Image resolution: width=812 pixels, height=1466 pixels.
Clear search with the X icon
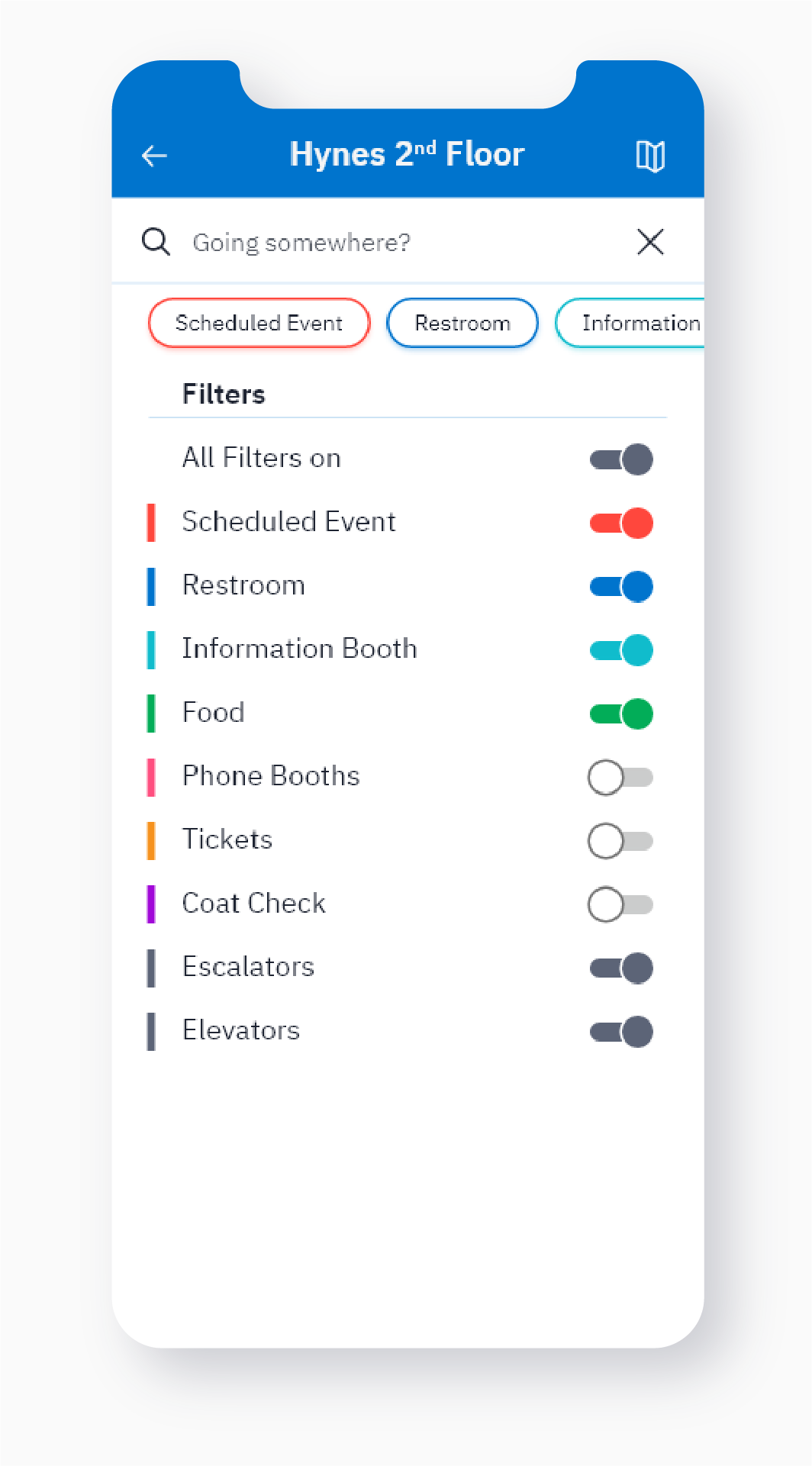click(650, 242)
